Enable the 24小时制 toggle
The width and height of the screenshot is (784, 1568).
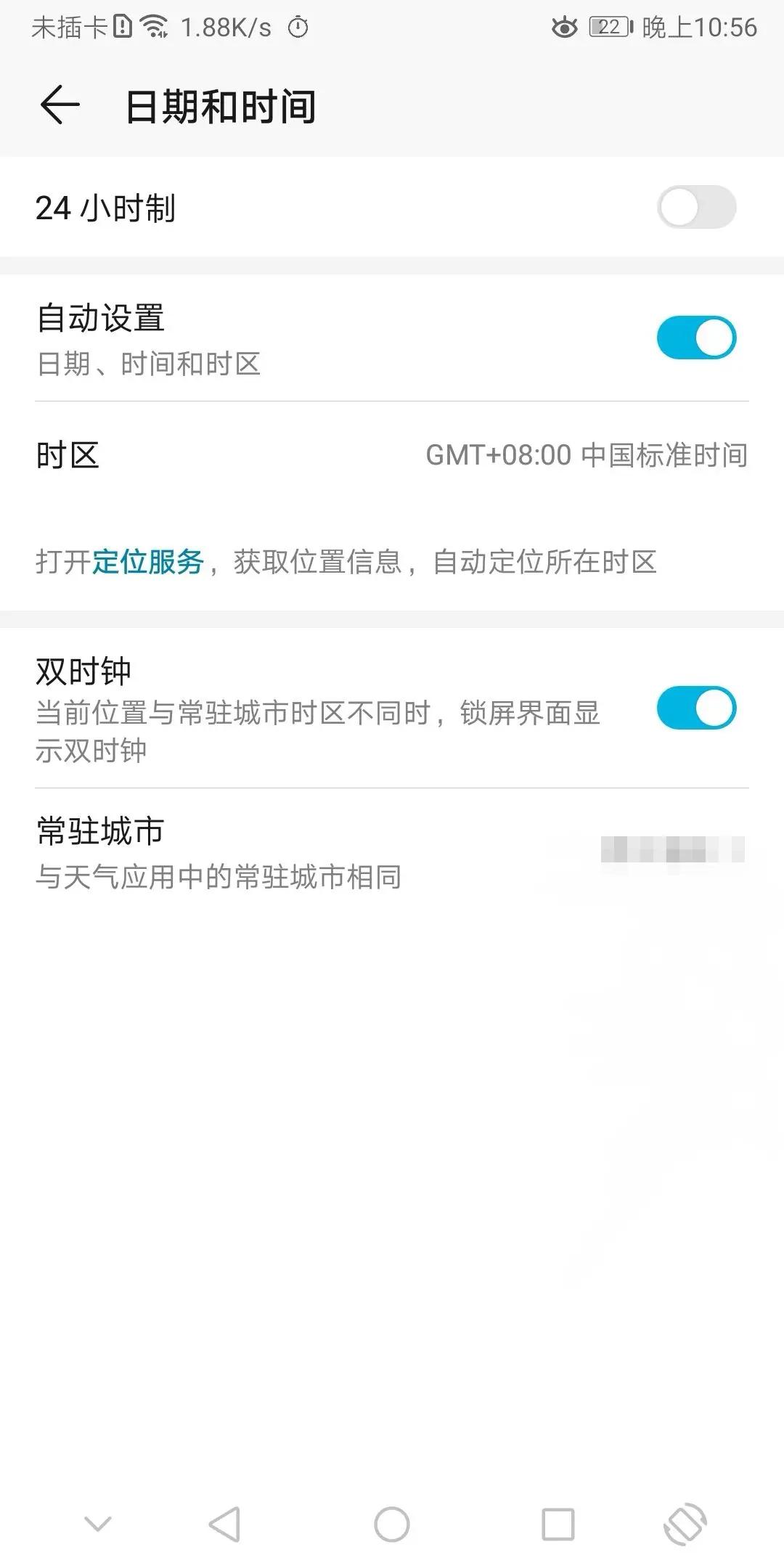coord(695,208)
